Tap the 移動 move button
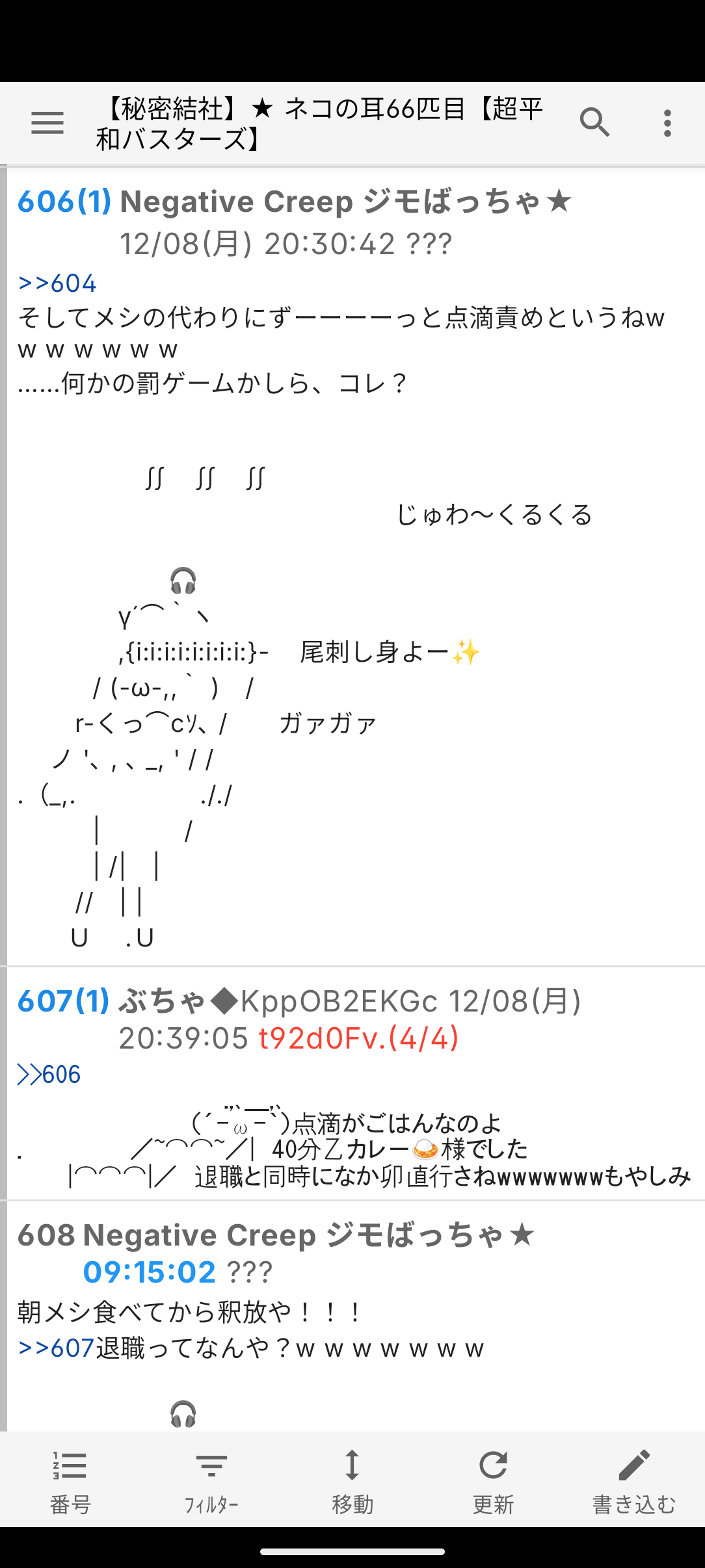 (352, 1478)
